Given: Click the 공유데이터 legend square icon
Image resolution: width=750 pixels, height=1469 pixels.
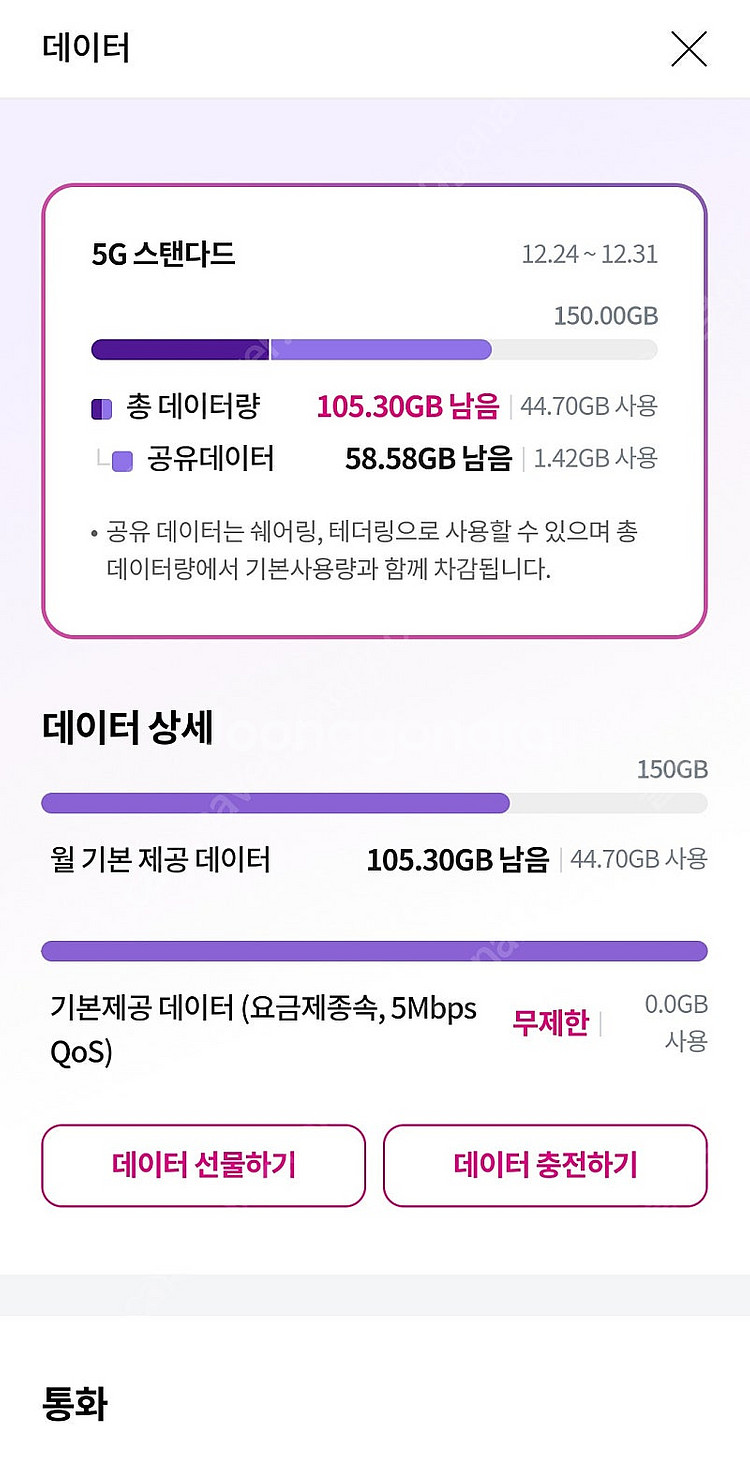Looking at the screenshot, I should tap(119, 458).
